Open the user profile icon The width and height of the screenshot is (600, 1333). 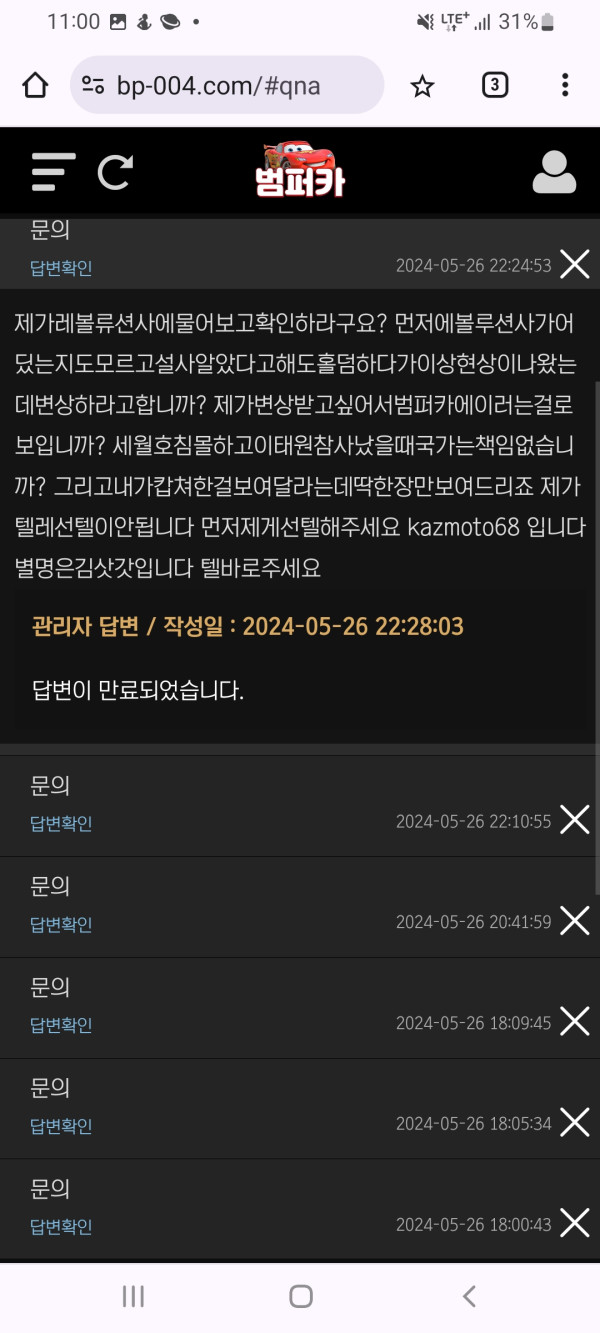[554, 172]
